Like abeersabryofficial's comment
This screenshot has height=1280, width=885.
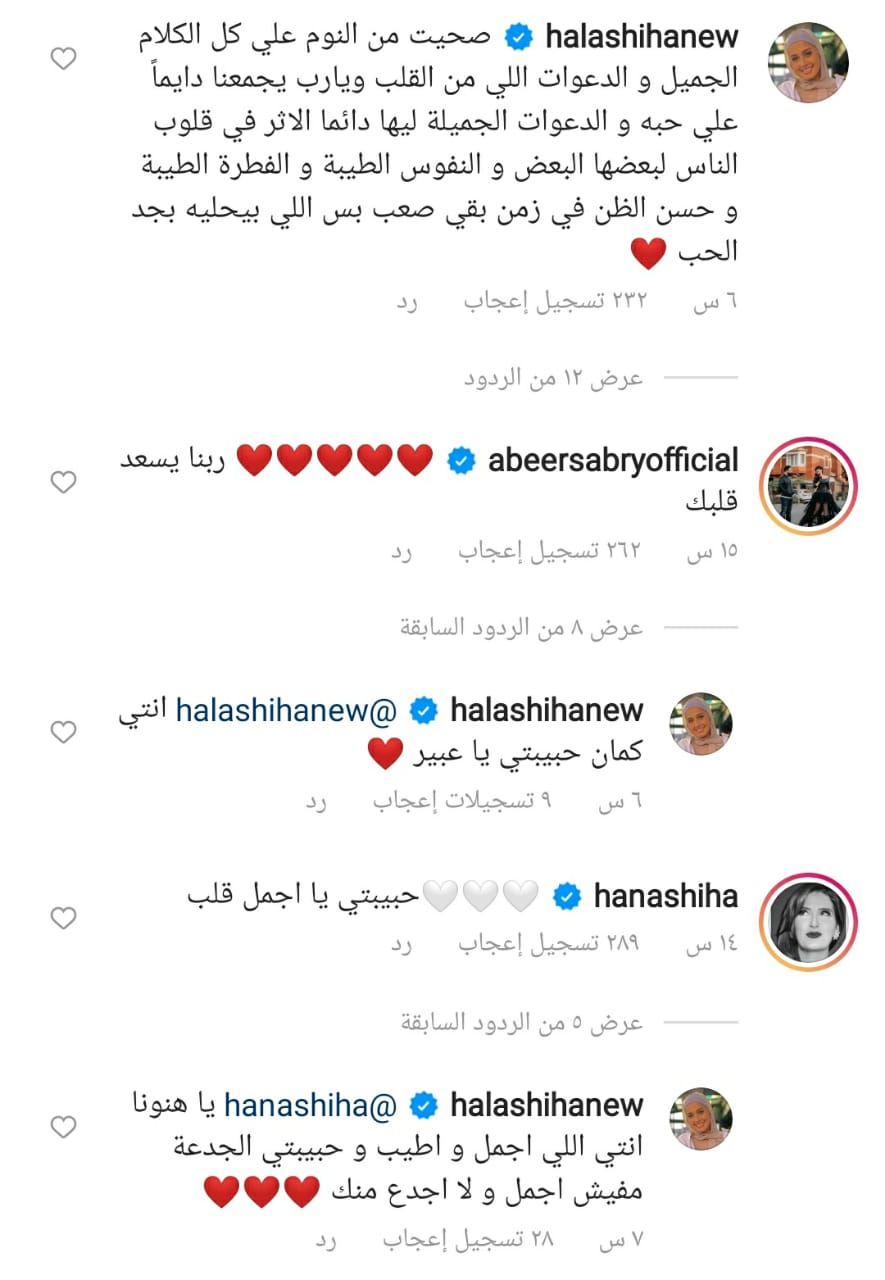[x=63, y=483]
